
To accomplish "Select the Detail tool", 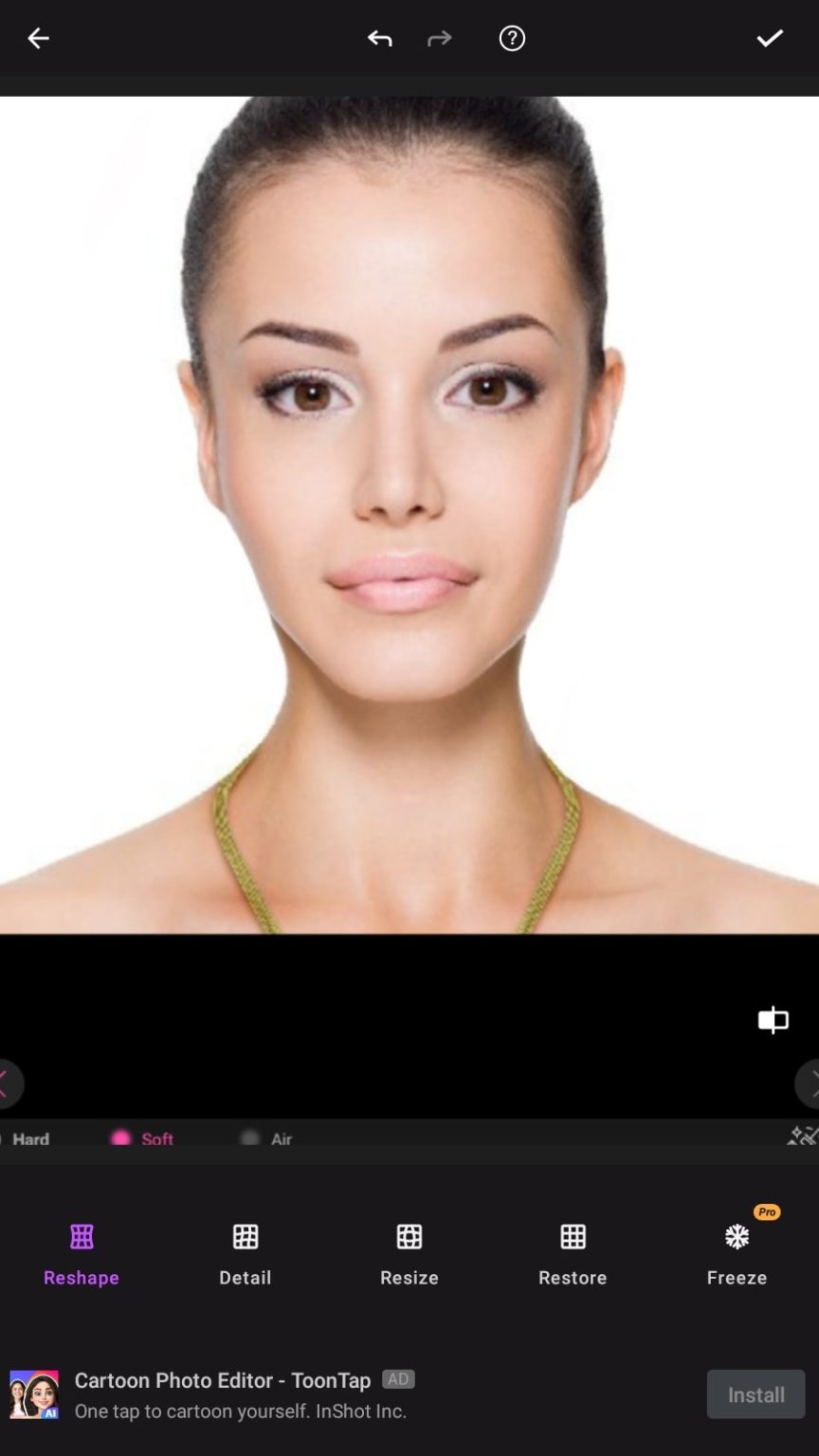I will pos(245,1251).
